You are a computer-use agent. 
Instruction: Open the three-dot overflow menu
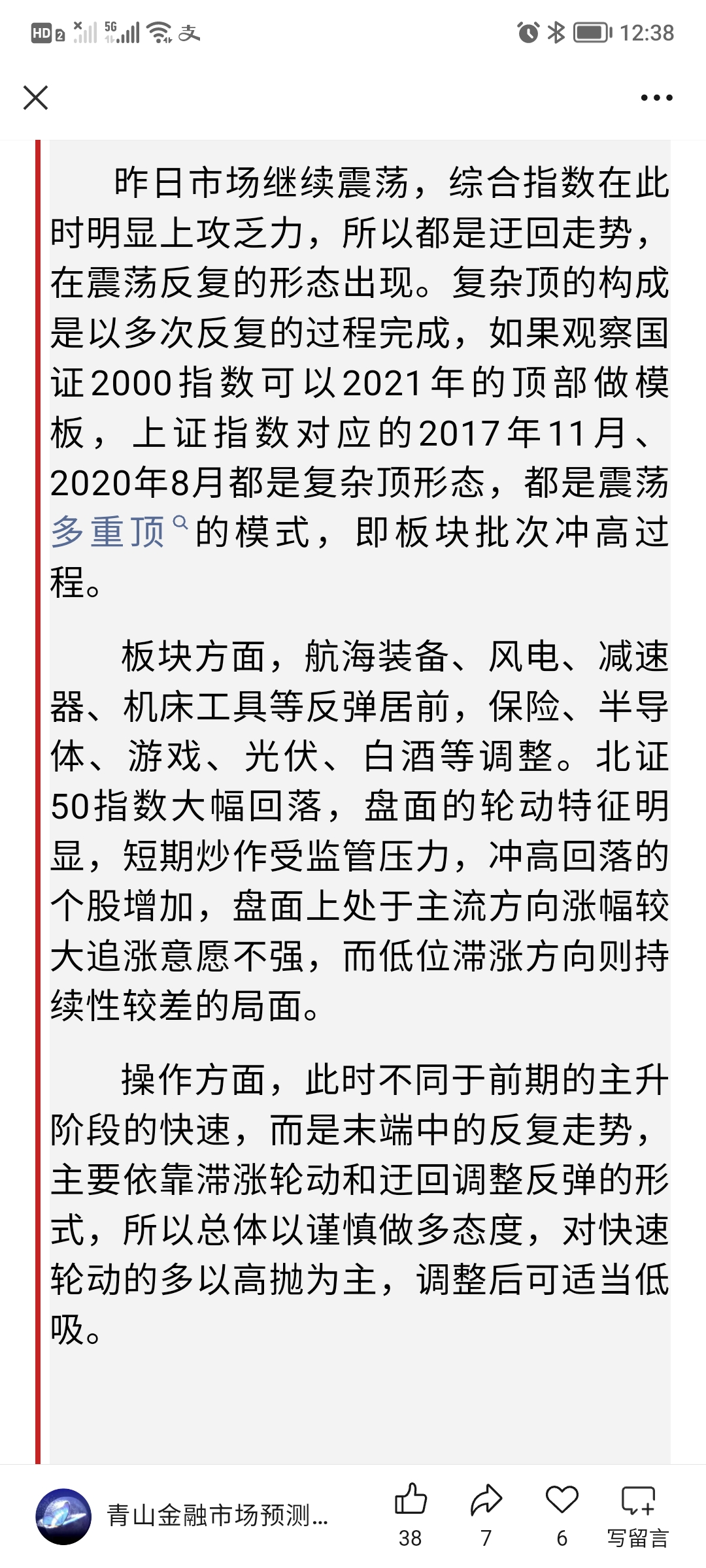tap(656, 98)
